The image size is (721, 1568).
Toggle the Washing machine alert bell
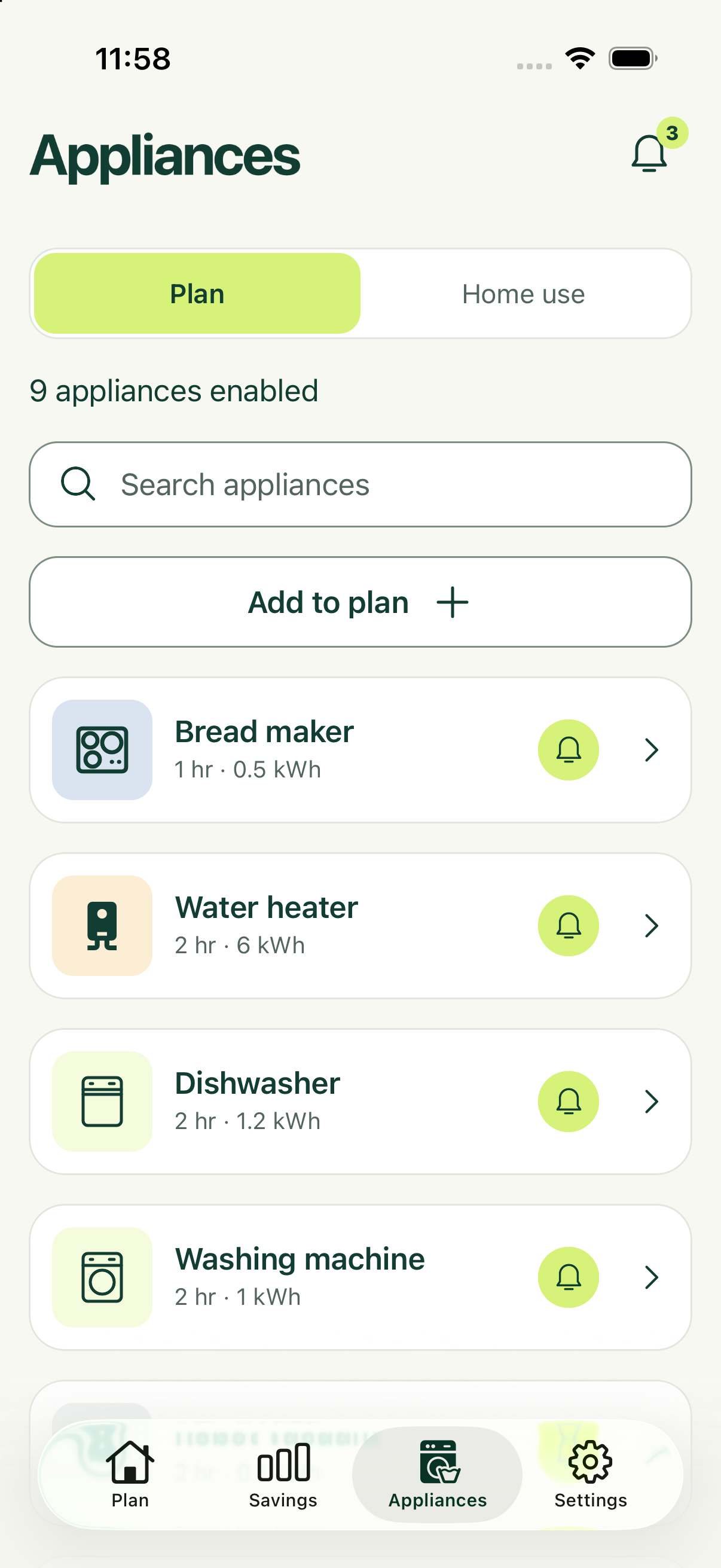(x=569, y=1277)
